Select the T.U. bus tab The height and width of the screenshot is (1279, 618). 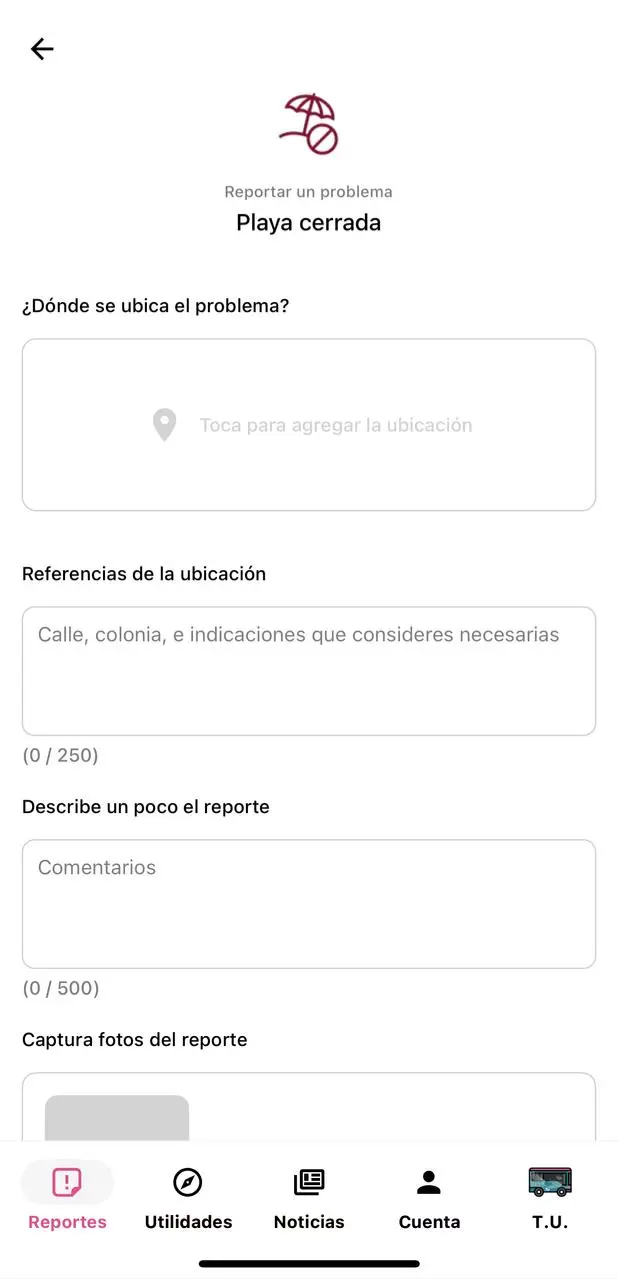550,1198
